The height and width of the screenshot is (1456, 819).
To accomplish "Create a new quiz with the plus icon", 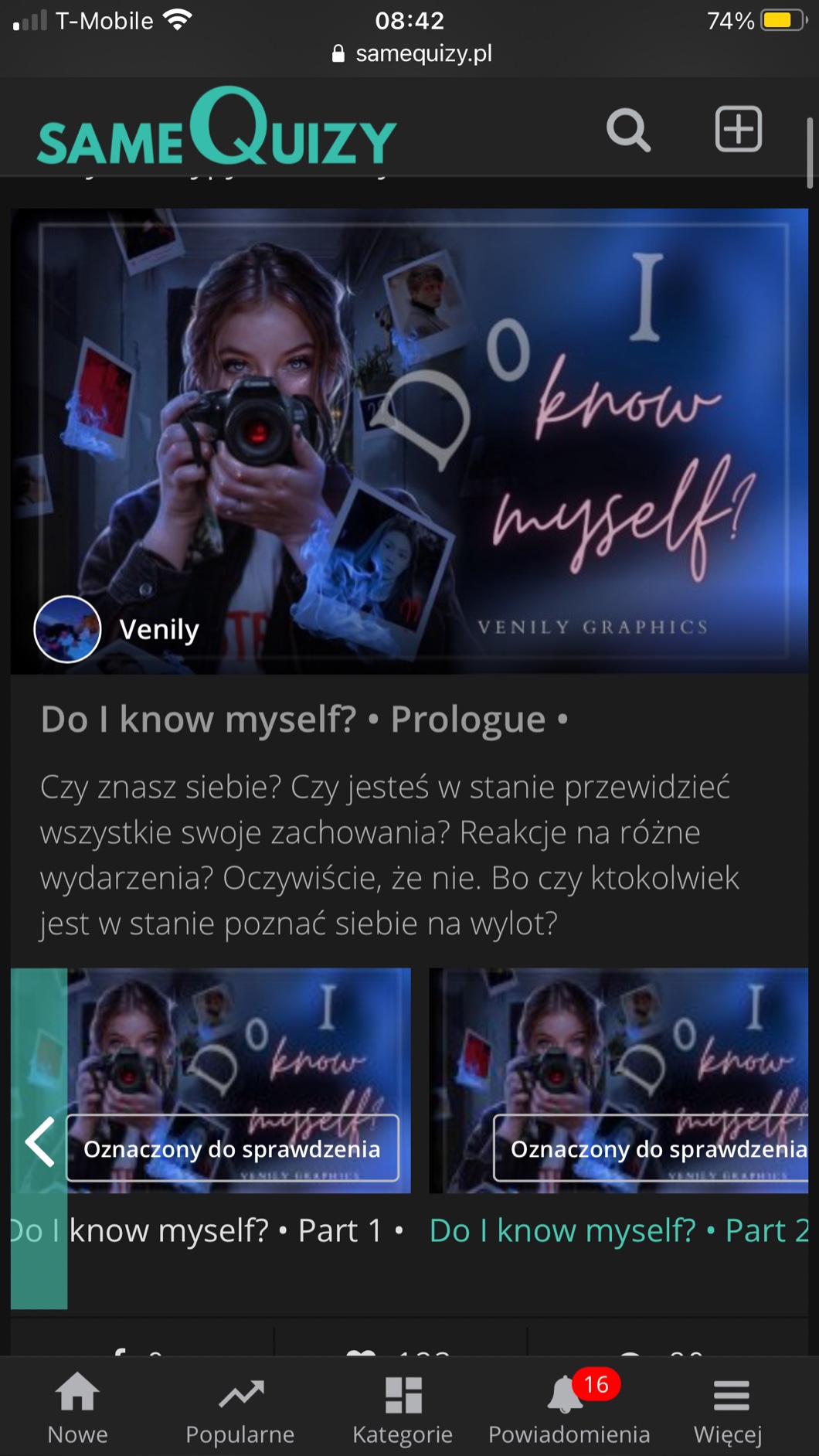I will coord(738,129).
